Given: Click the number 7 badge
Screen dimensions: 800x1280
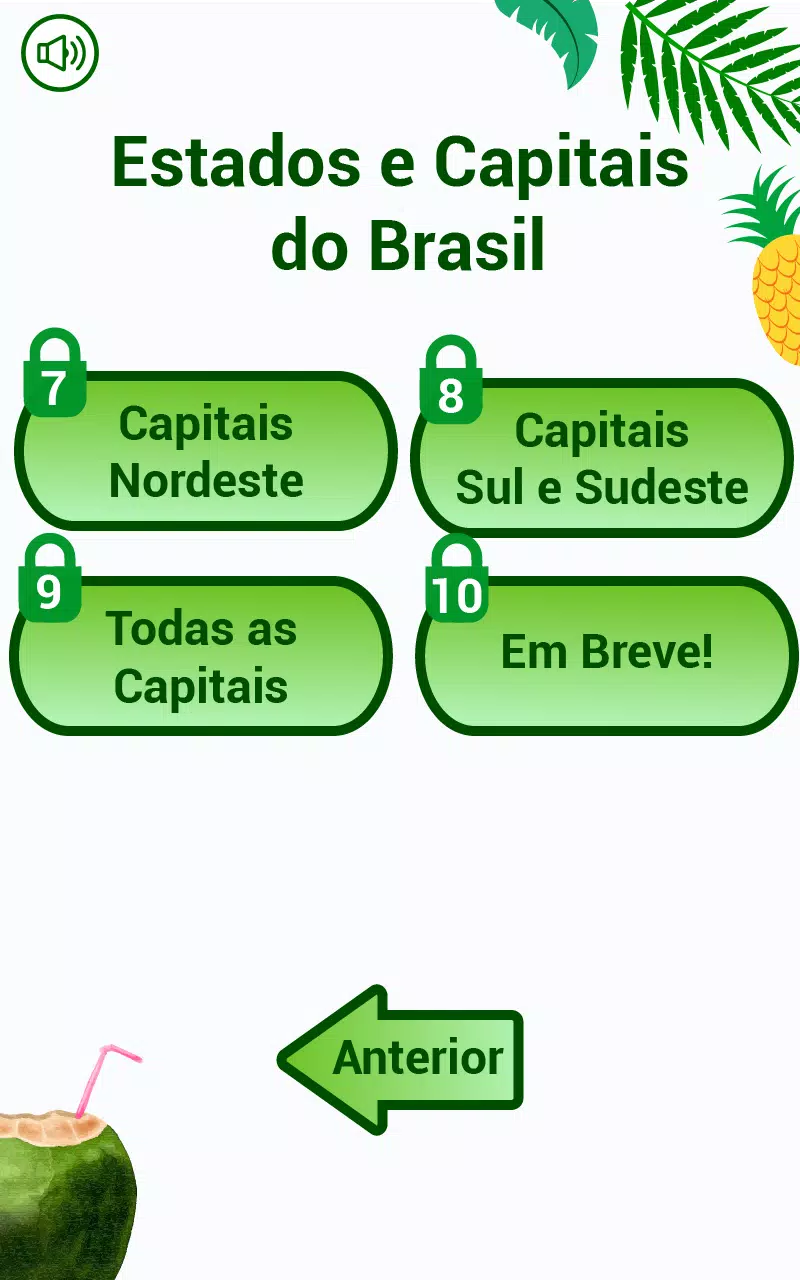Looking at the screenshot, I should [57, 390].
